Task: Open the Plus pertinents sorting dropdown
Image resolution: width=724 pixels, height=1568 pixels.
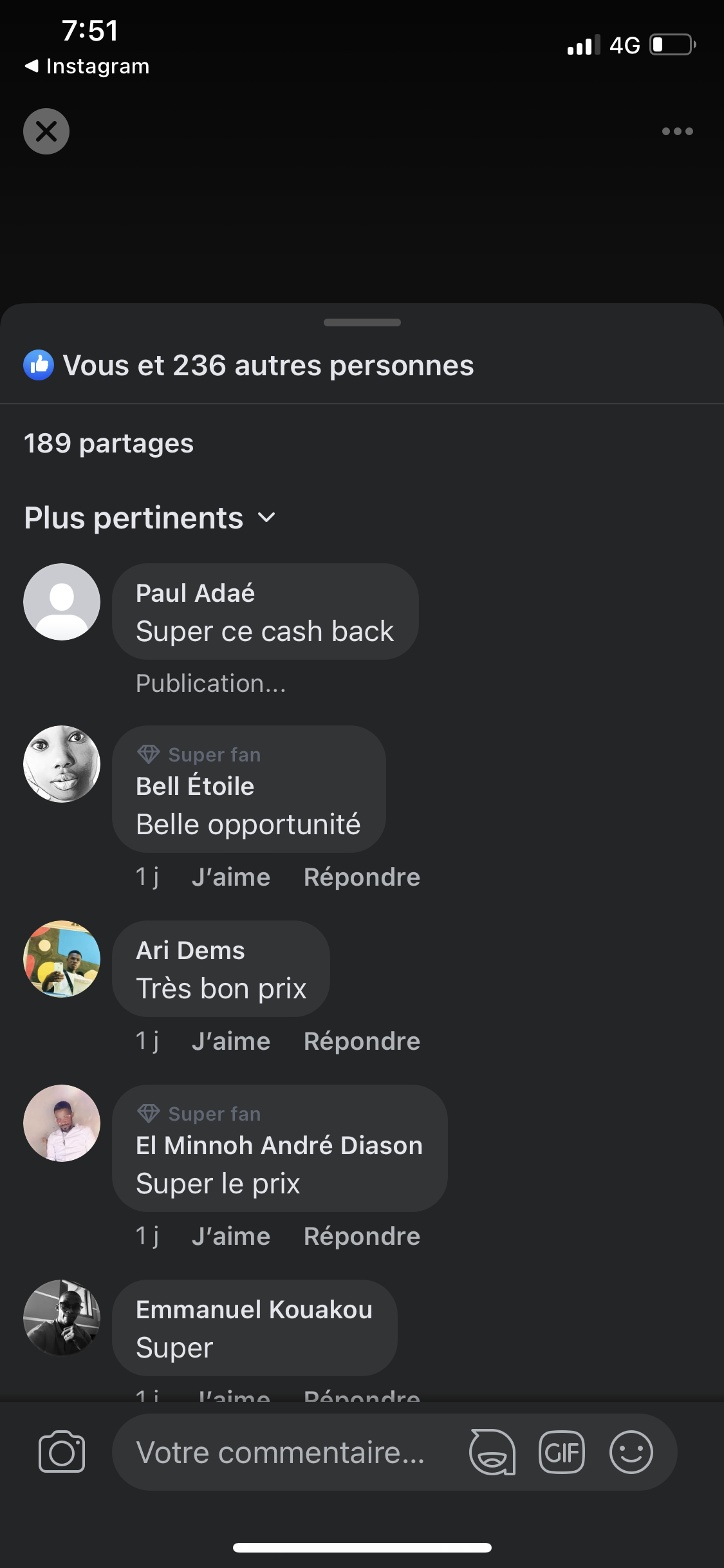Action: pos(150,518)
